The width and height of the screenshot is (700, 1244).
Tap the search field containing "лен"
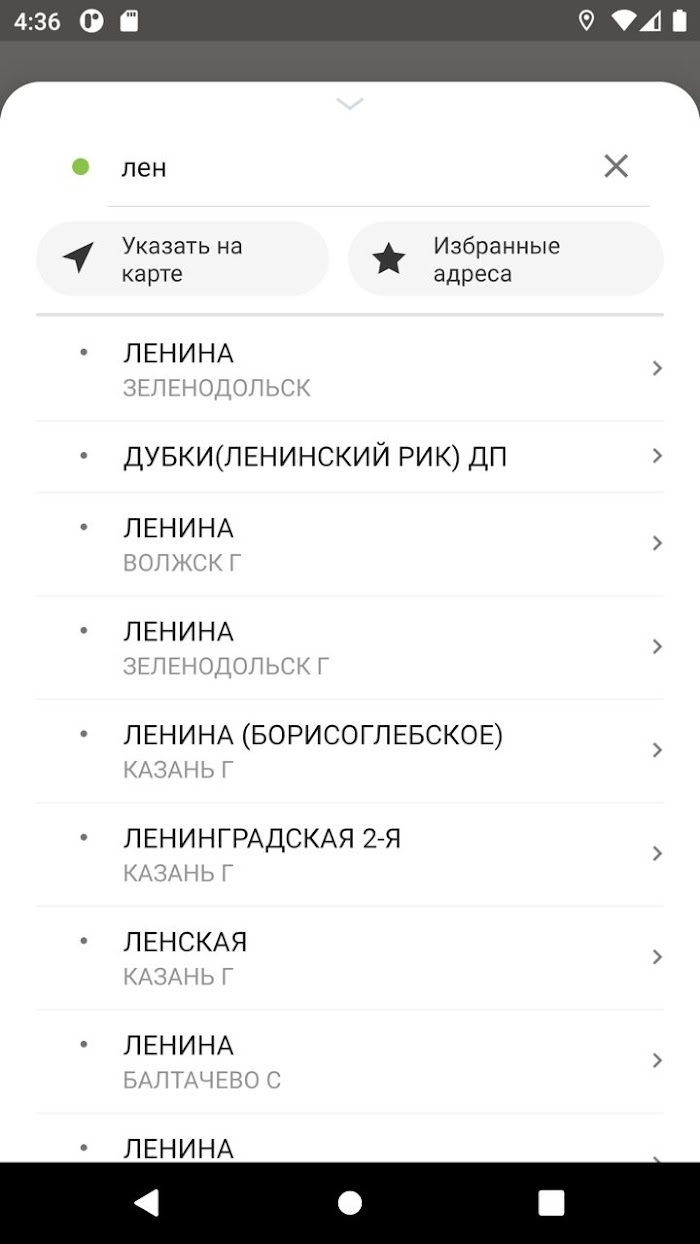pyautogui.click(x=350, y=167)
